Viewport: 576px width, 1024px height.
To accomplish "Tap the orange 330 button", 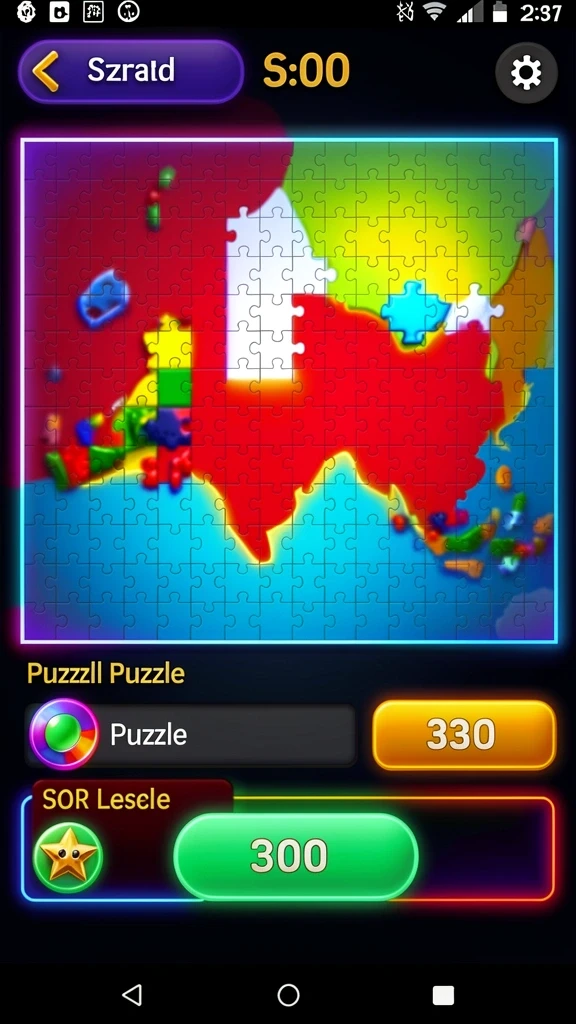I will (x=464, y=735).
